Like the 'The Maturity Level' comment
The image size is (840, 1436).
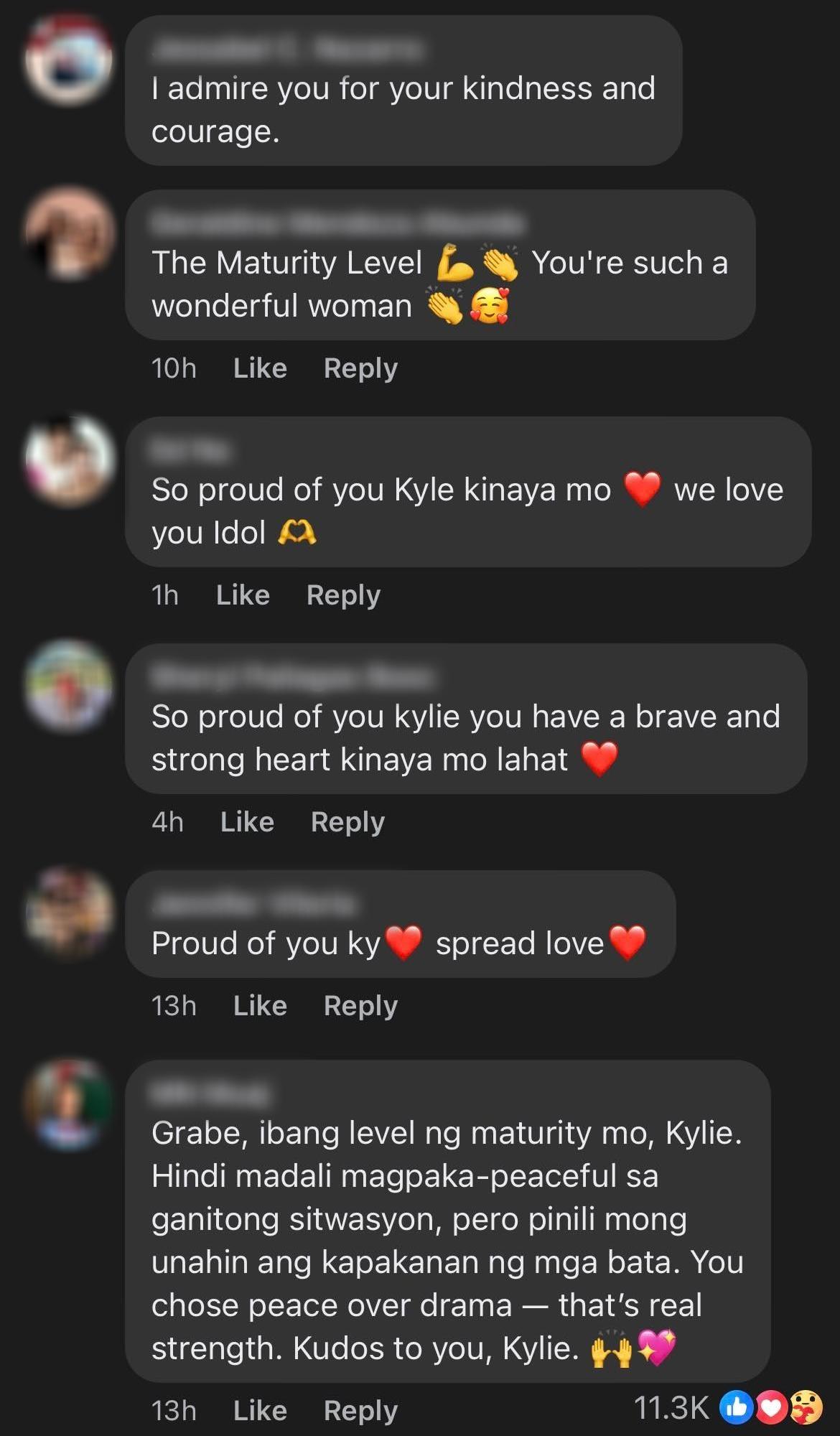click(x=260, y=368)
